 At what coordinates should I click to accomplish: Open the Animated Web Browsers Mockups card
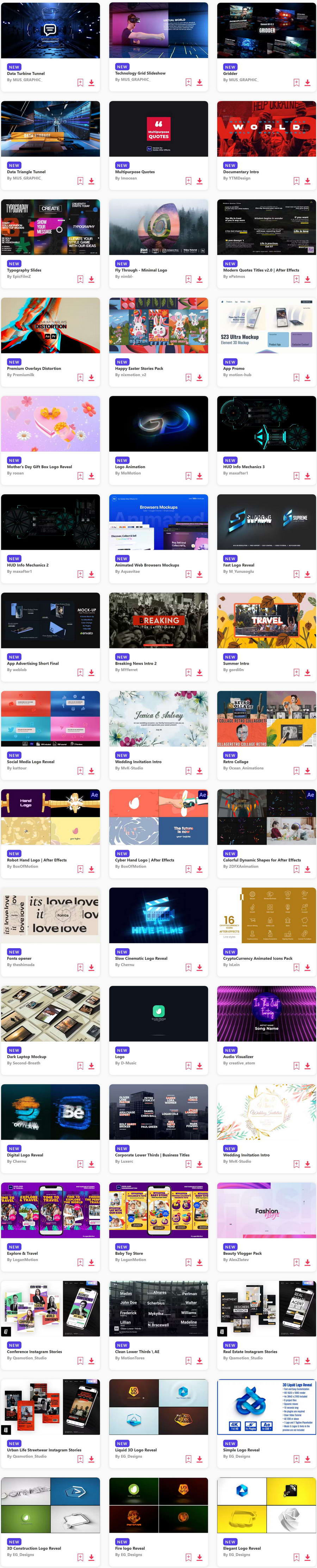click(x=158, y=522)
